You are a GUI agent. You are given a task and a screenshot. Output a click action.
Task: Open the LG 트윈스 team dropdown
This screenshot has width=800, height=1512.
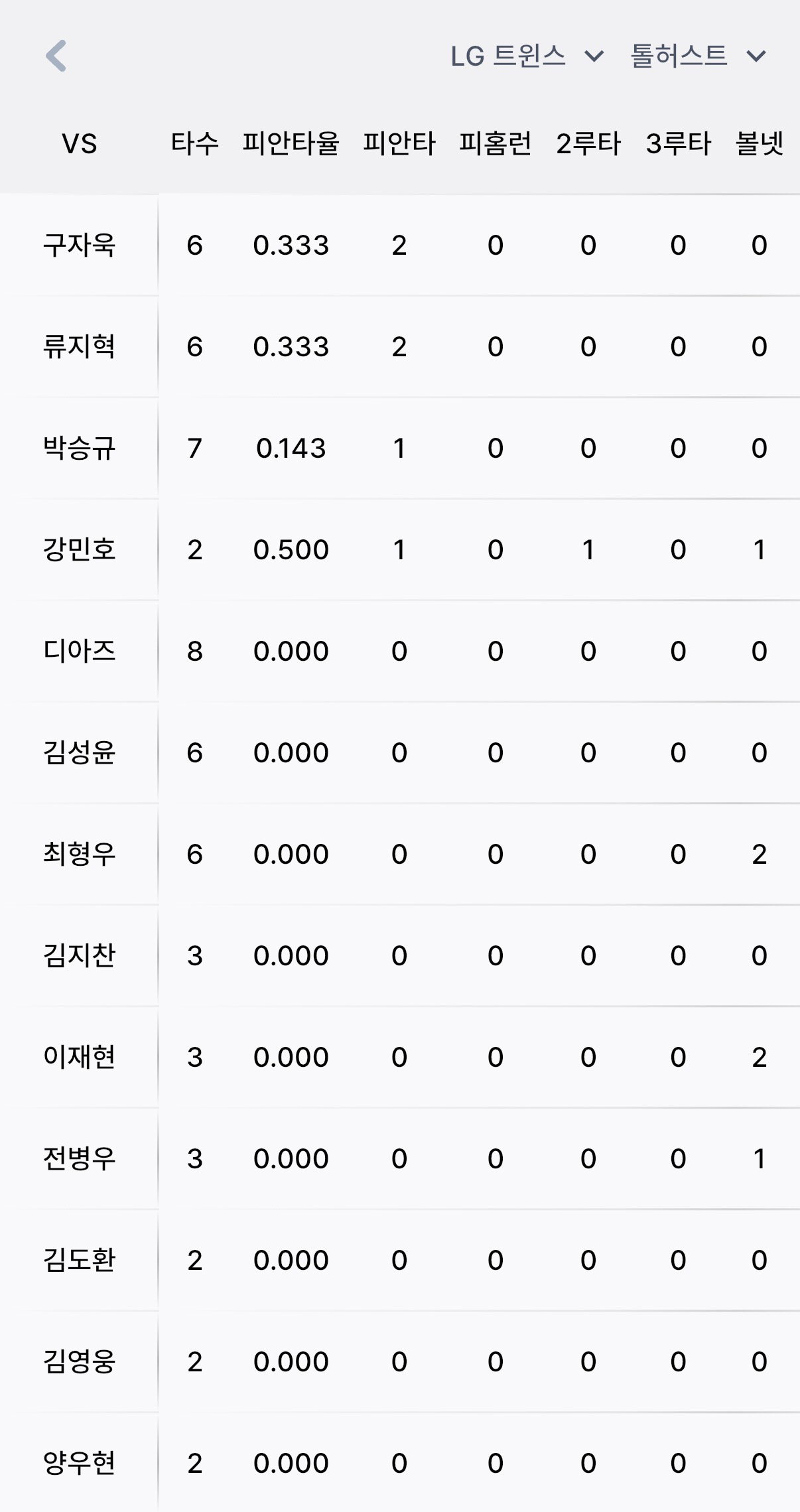[527, 56]
